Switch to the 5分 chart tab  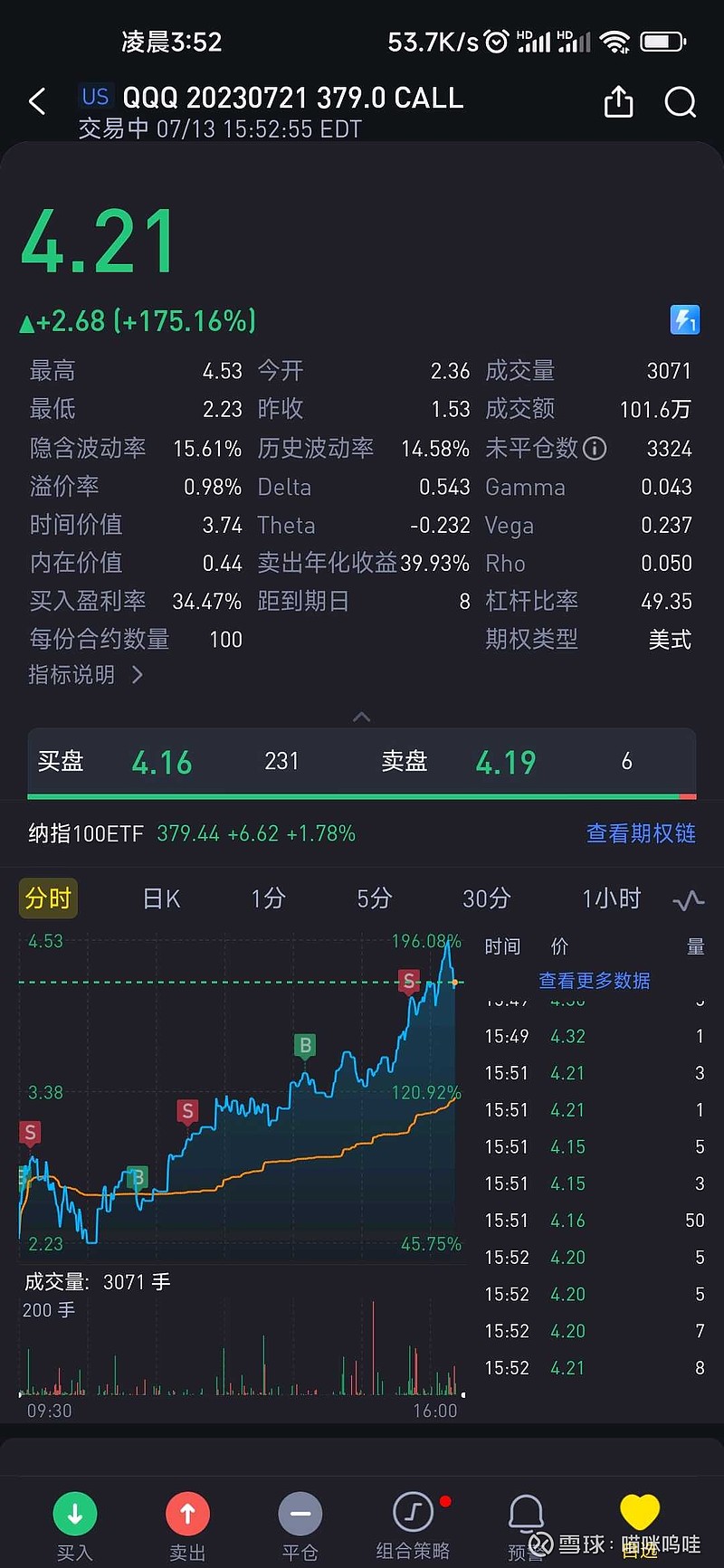click(374, 899)
